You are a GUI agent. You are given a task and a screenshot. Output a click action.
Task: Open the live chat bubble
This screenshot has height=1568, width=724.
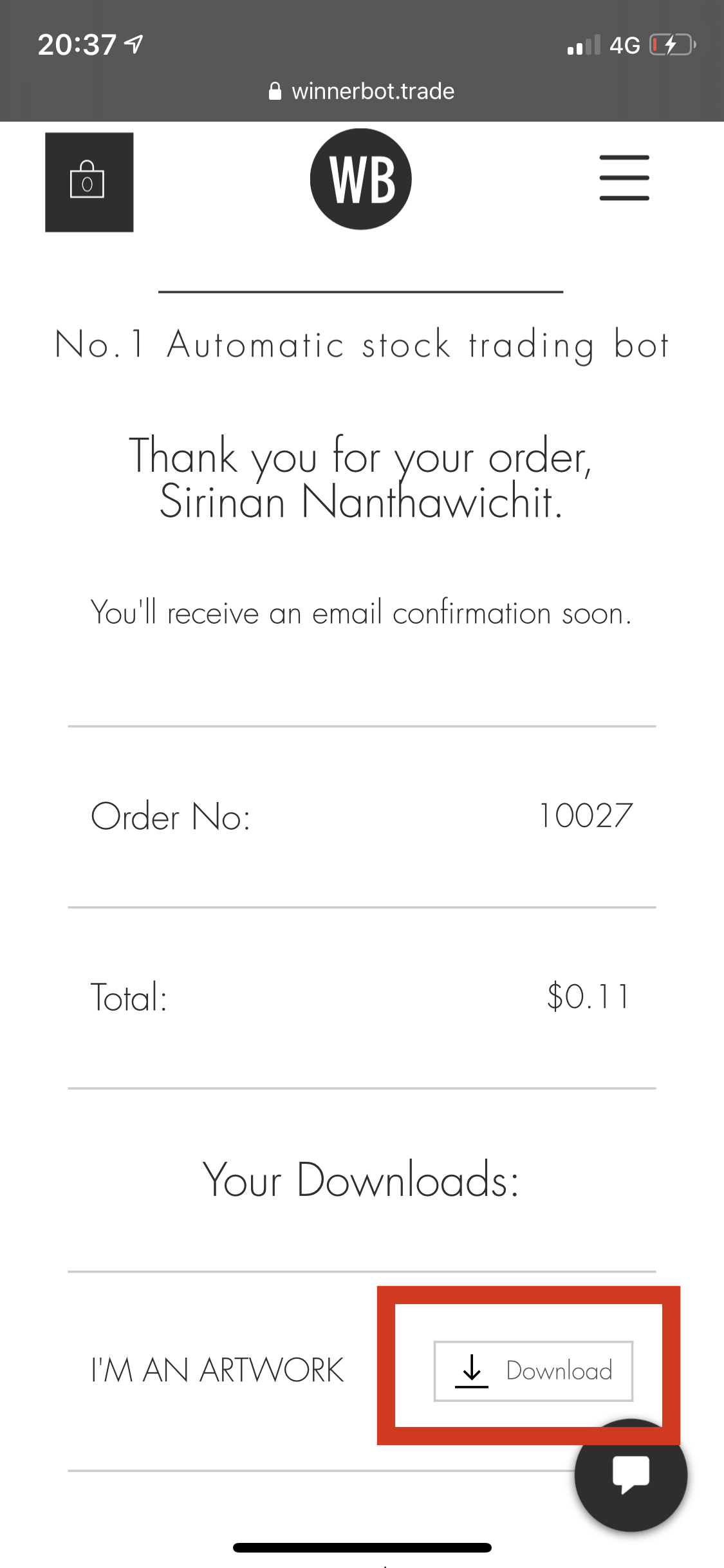click(x=631, y=1475)
